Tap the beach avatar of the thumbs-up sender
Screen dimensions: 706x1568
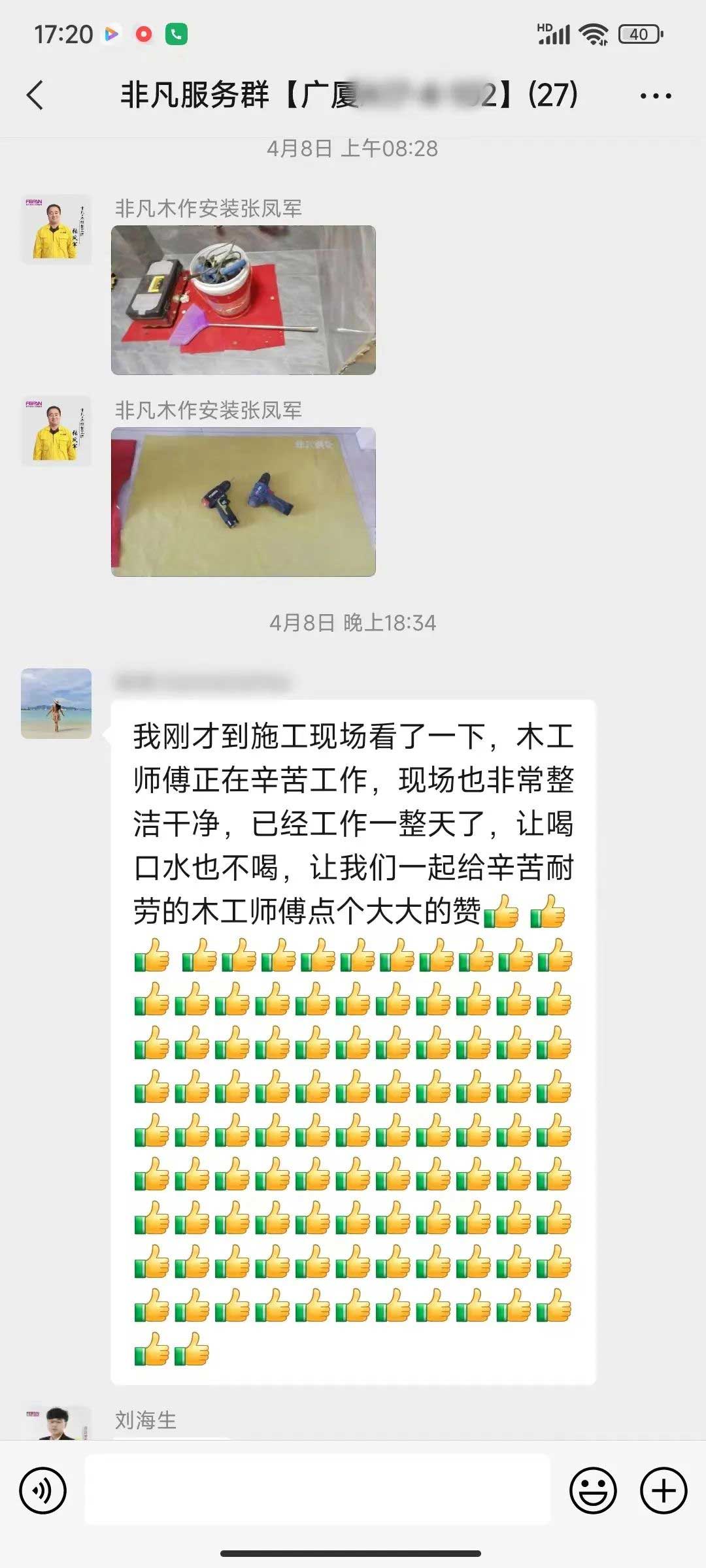click(x=56, y=704)
